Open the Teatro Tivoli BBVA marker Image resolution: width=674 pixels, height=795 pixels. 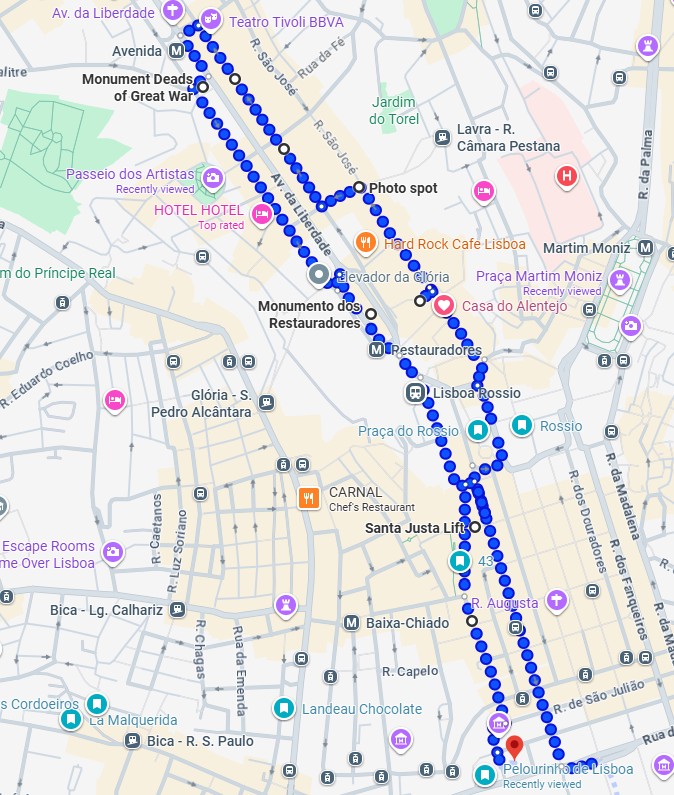pyautogui.click(x=210, y=18)
